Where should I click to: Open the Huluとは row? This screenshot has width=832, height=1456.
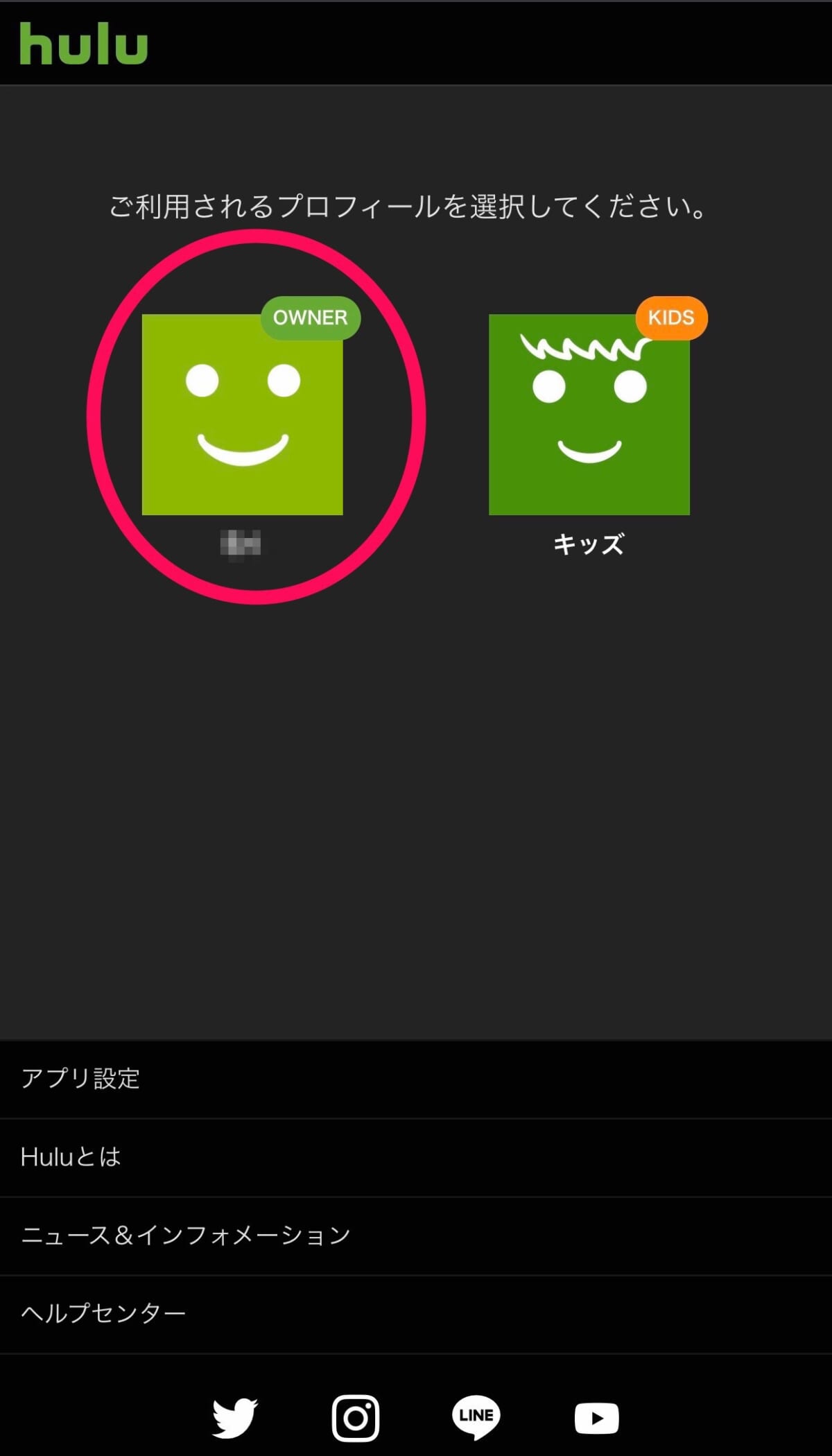pos(416,1157)
